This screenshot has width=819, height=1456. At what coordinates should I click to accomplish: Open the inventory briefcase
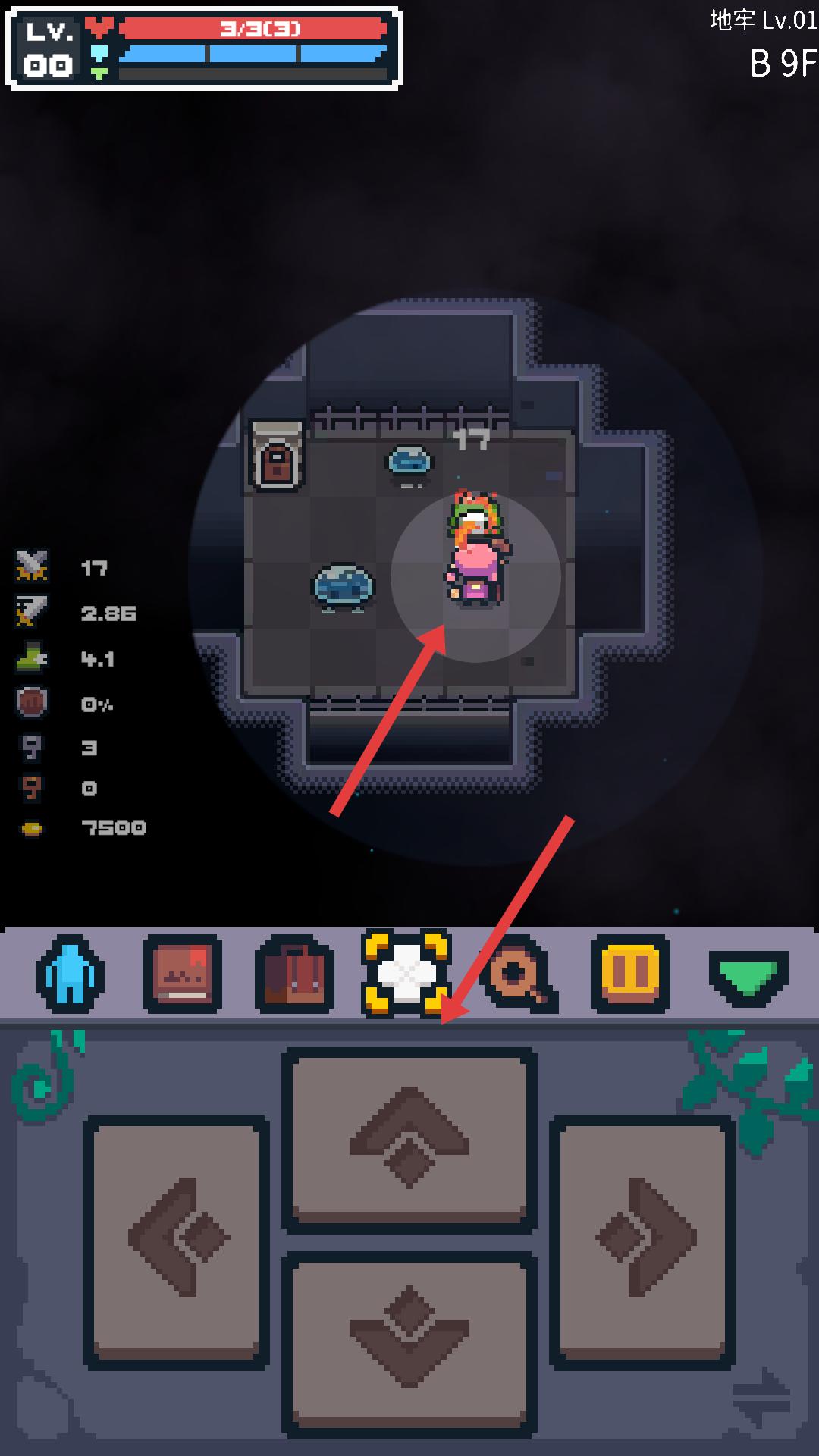coord(294,974)
